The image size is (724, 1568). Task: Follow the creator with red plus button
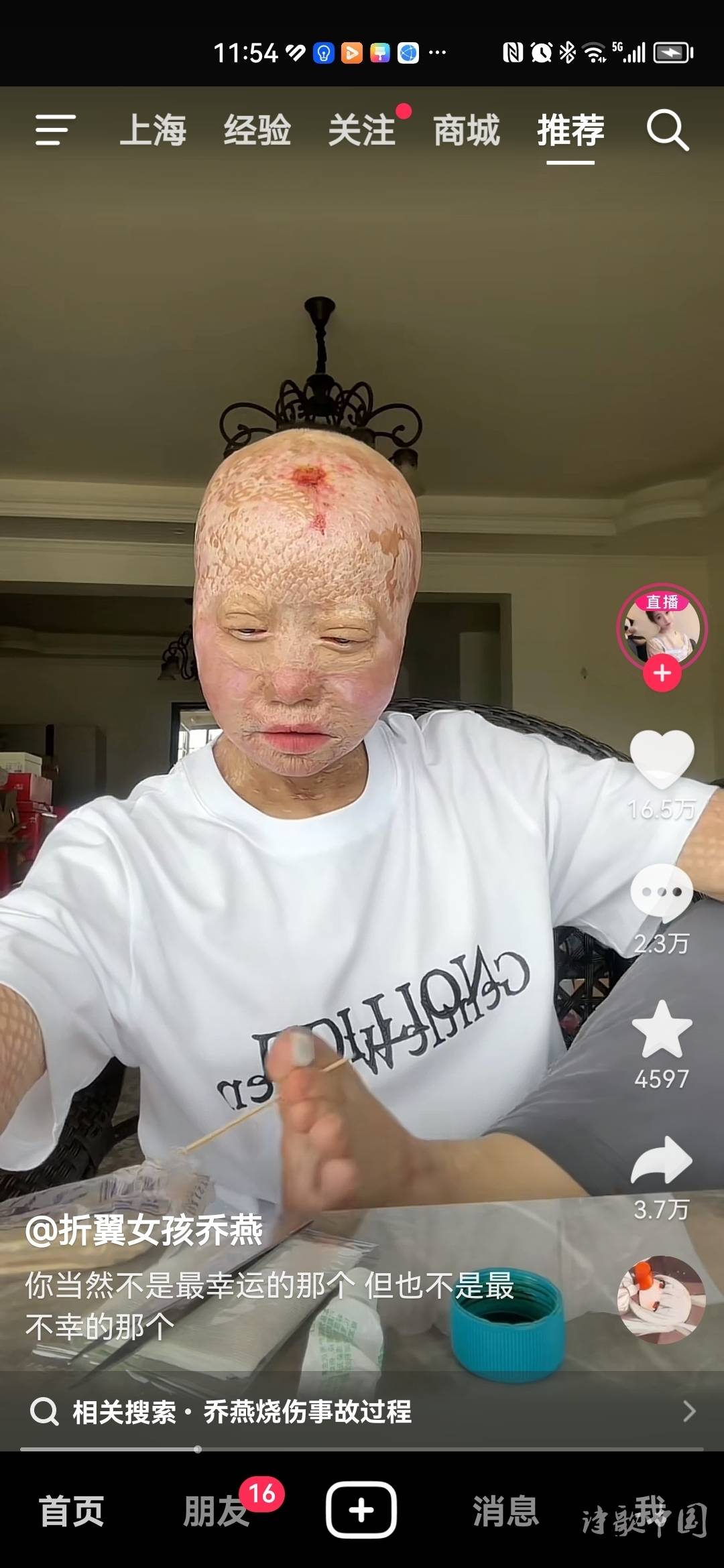pyautogui.click(x=662, y=673)
